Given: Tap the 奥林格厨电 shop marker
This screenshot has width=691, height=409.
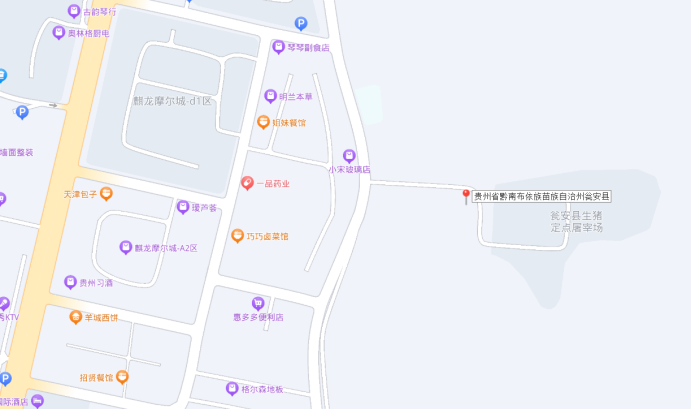Looking at the screenshot, I should point(59,33).
